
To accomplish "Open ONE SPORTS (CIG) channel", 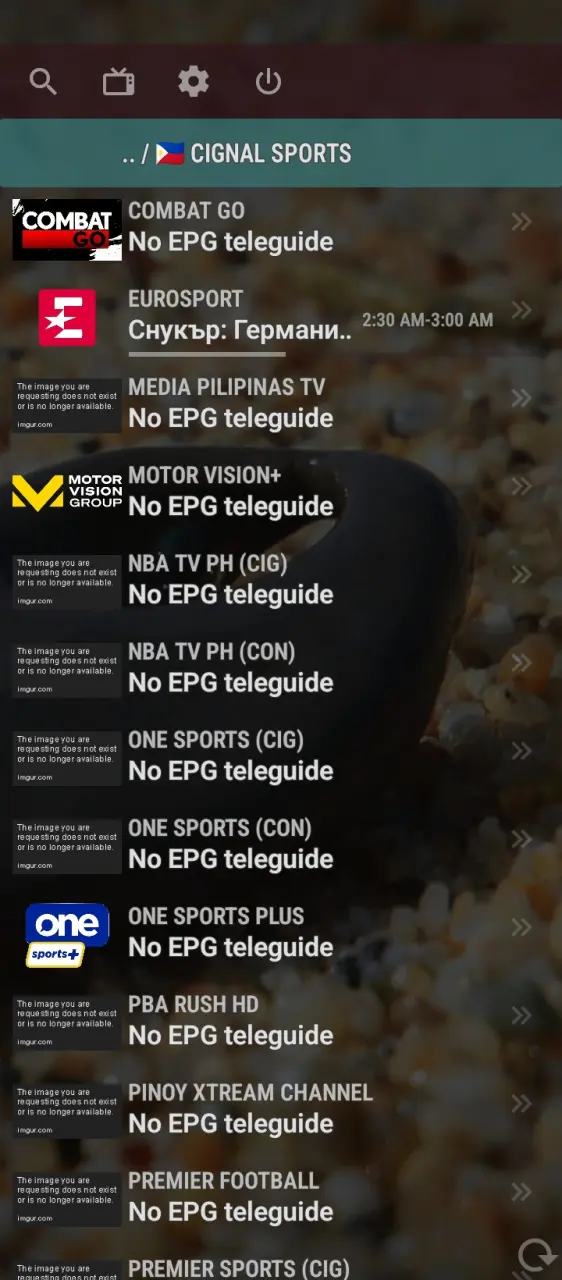I will (281, 756).
